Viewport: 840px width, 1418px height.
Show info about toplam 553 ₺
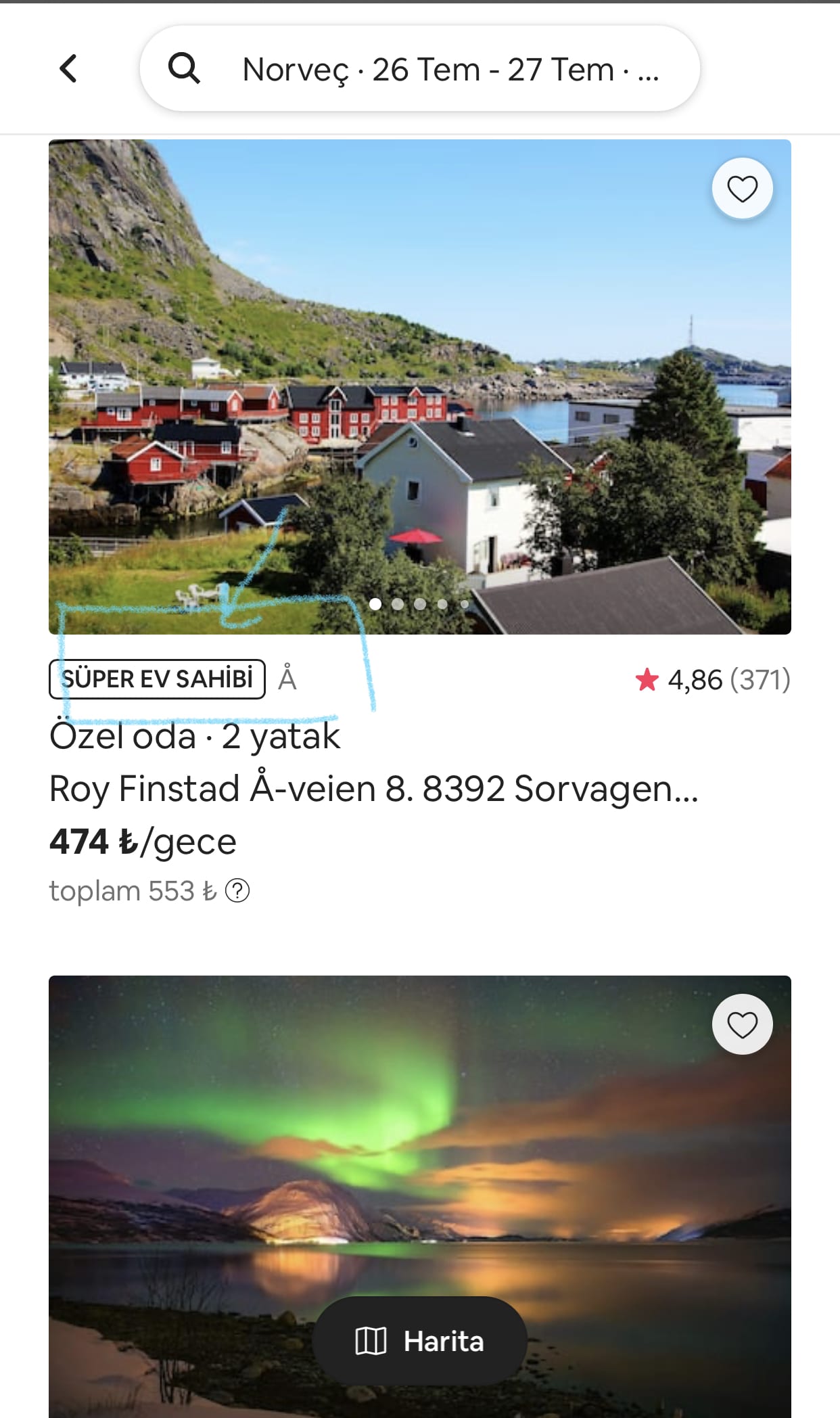click(x=237, y=891)
